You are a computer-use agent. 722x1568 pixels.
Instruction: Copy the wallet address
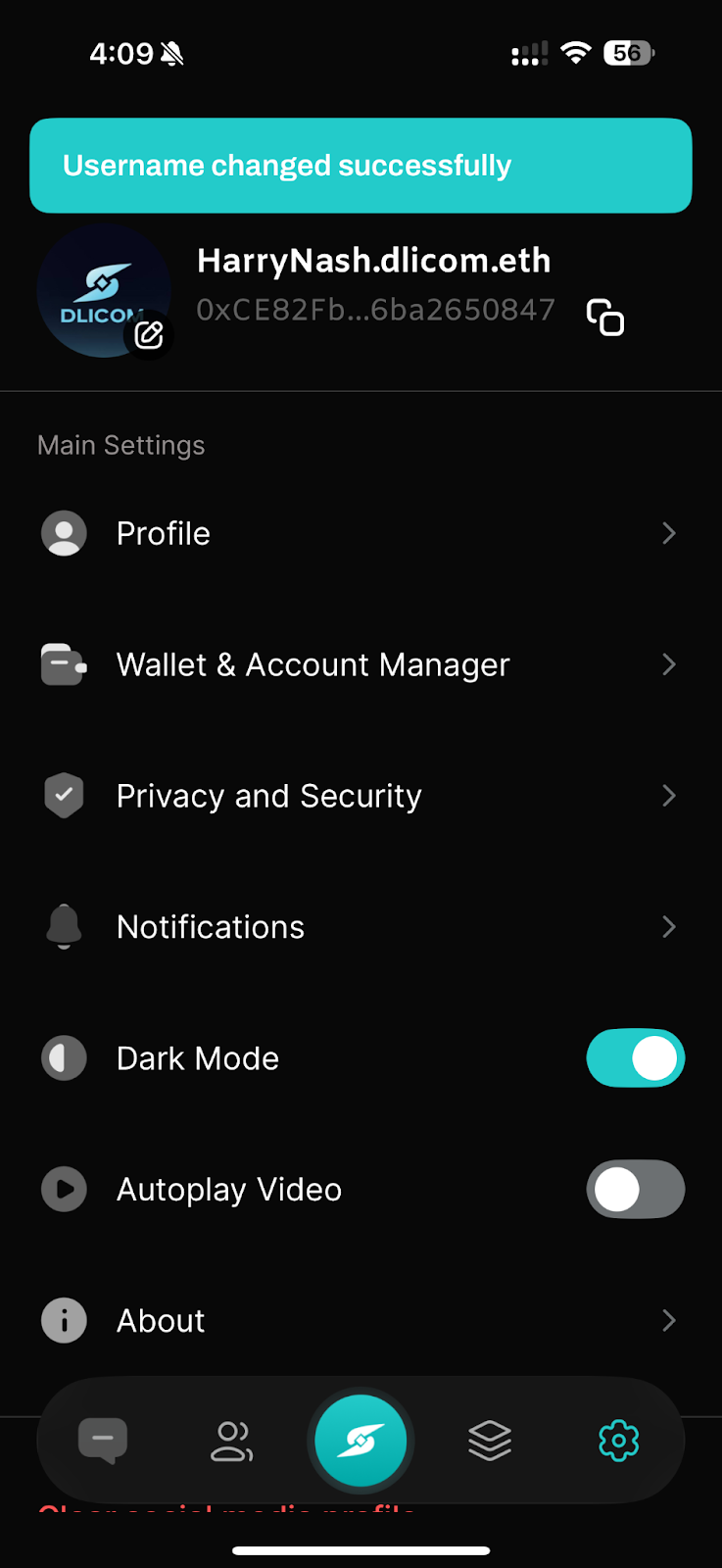pyautogui.click(x=605, y=318)
